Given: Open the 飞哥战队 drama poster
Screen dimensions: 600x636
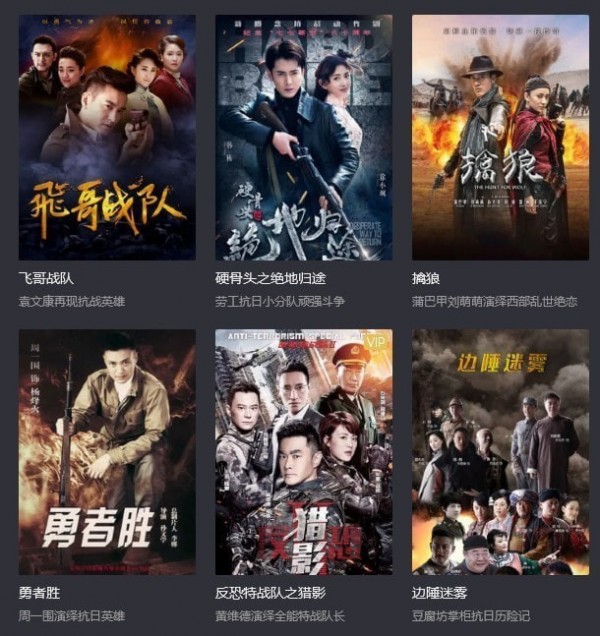Looking at the screenshot, I should click(x=106, y=137).
